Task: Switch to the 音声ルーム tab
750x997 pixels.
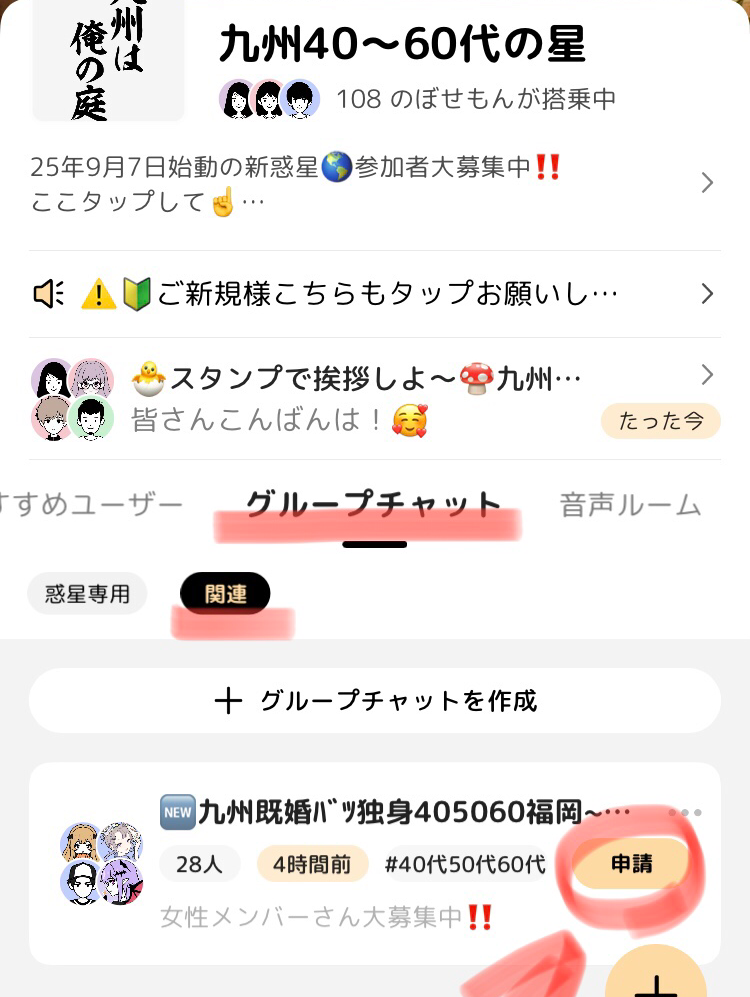Action: click(x=630, y=505)
